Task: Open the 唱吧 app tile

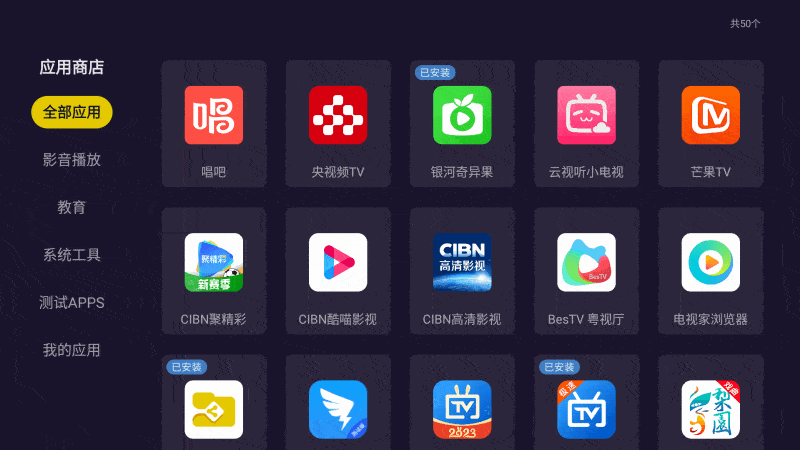Action: [x=214, y=124]
